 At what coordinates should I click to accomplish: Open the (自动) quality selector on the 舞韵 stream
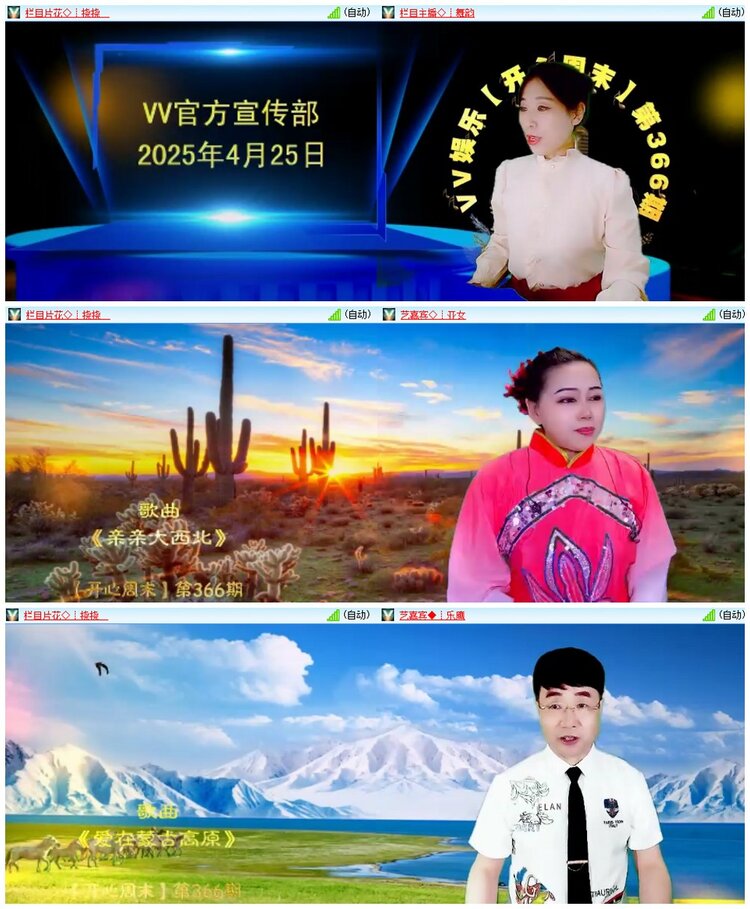pyautogui.click(x=732, y=14)
